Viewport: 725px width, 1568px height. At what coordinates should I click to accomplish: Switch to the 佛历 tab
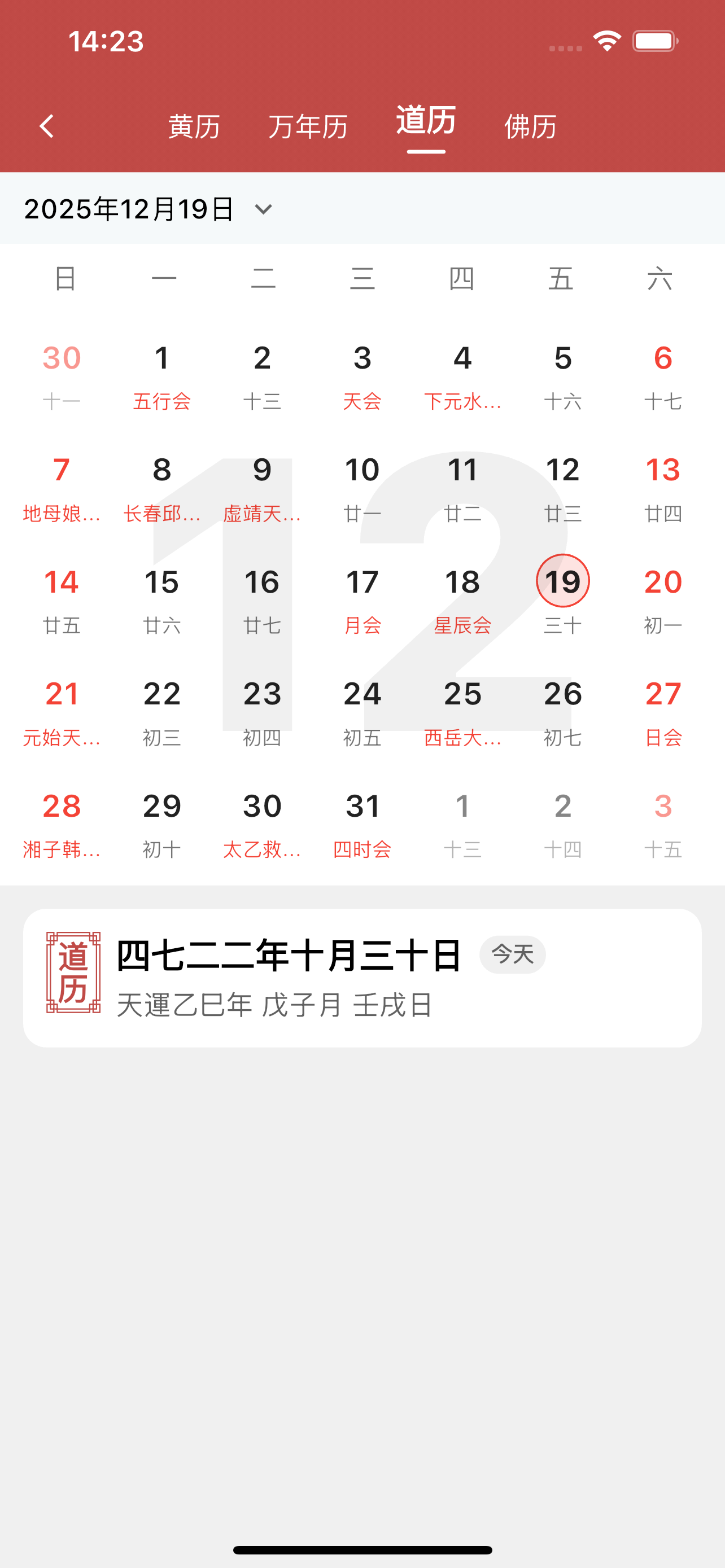click(530, 126)
